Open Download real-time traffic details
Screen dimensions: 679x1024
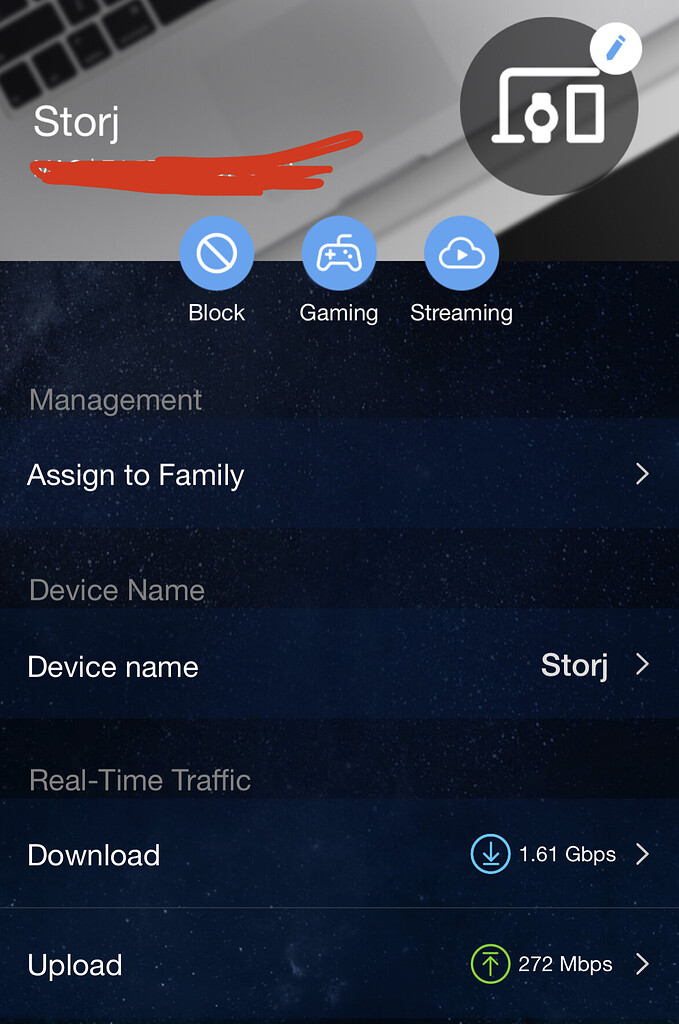point(339,854)
